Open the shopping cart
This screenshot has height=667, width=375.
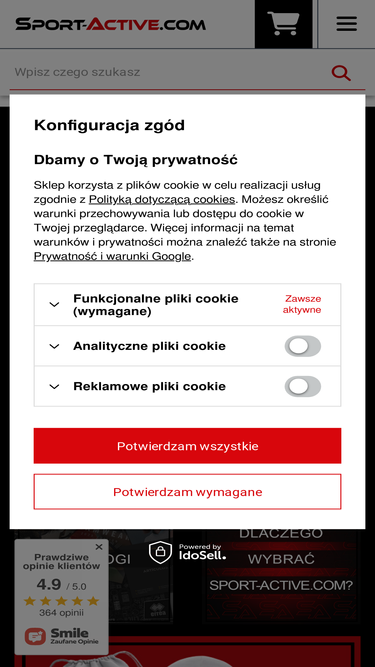point(284,24)
